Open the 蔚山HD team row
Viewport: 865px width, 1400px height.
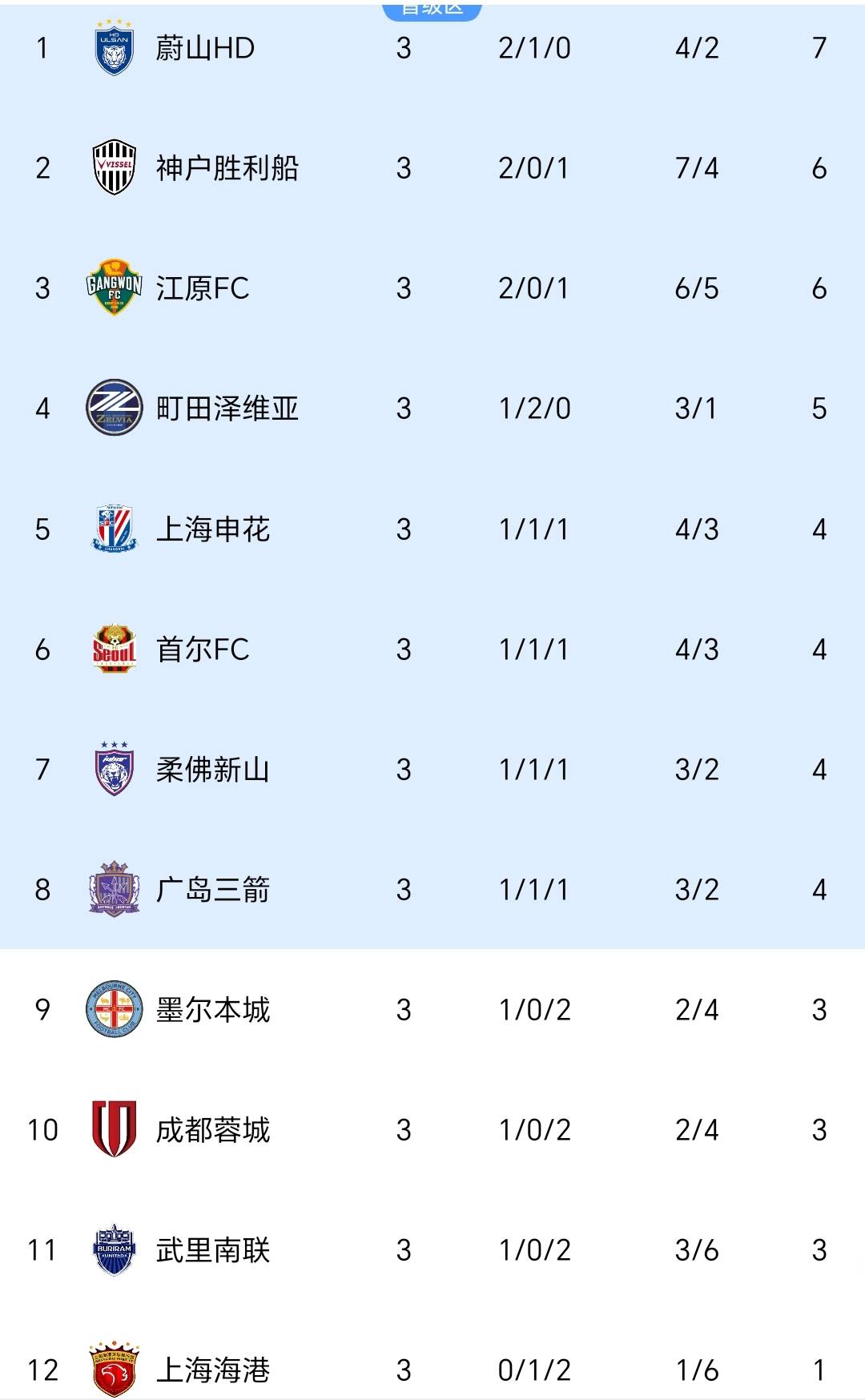point(205,48)
